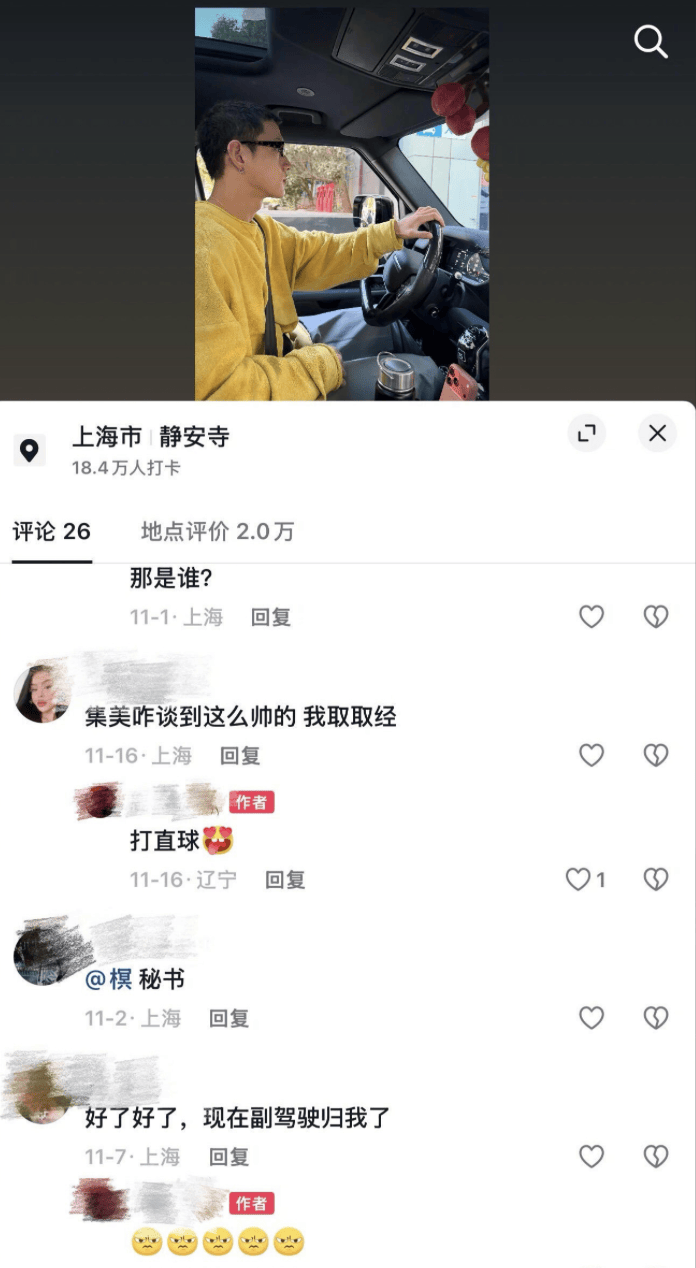696x1268 pixels.
Task: Reply to the @棋 秘书 comment
Action: click(x=229, y=1018)
